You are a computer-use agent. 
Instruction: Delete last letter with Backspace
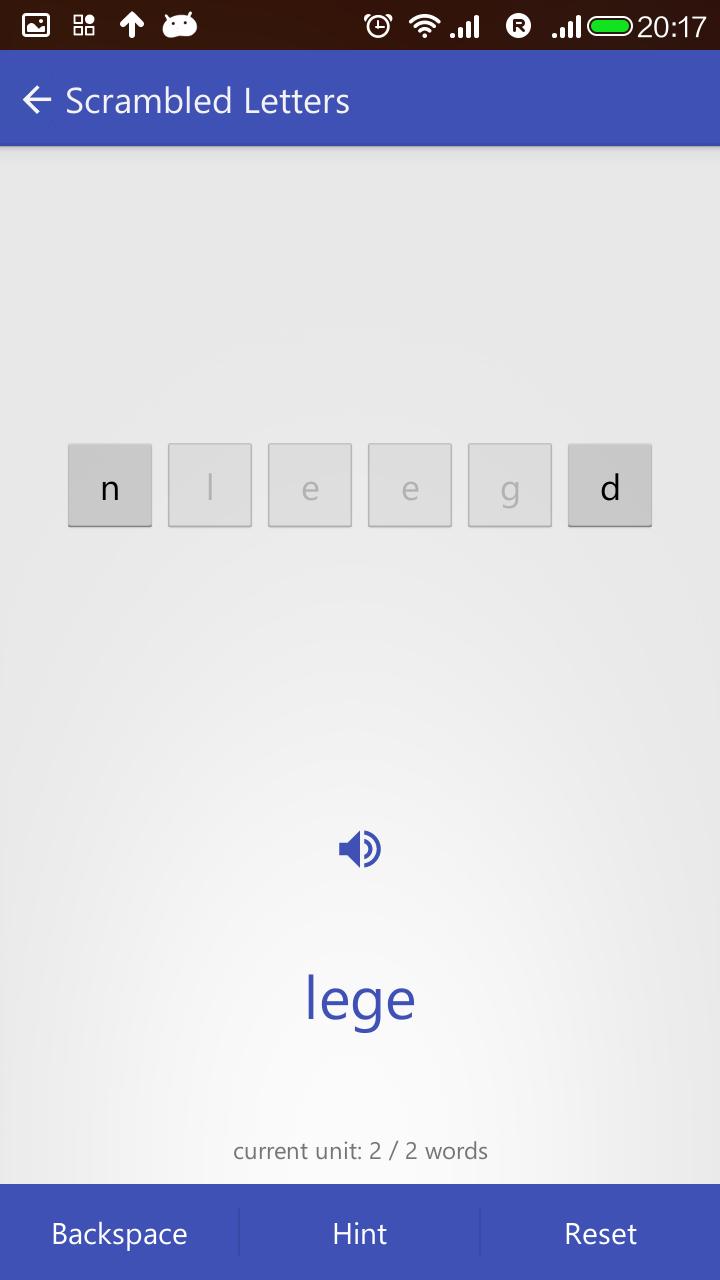coord(120,1233)
